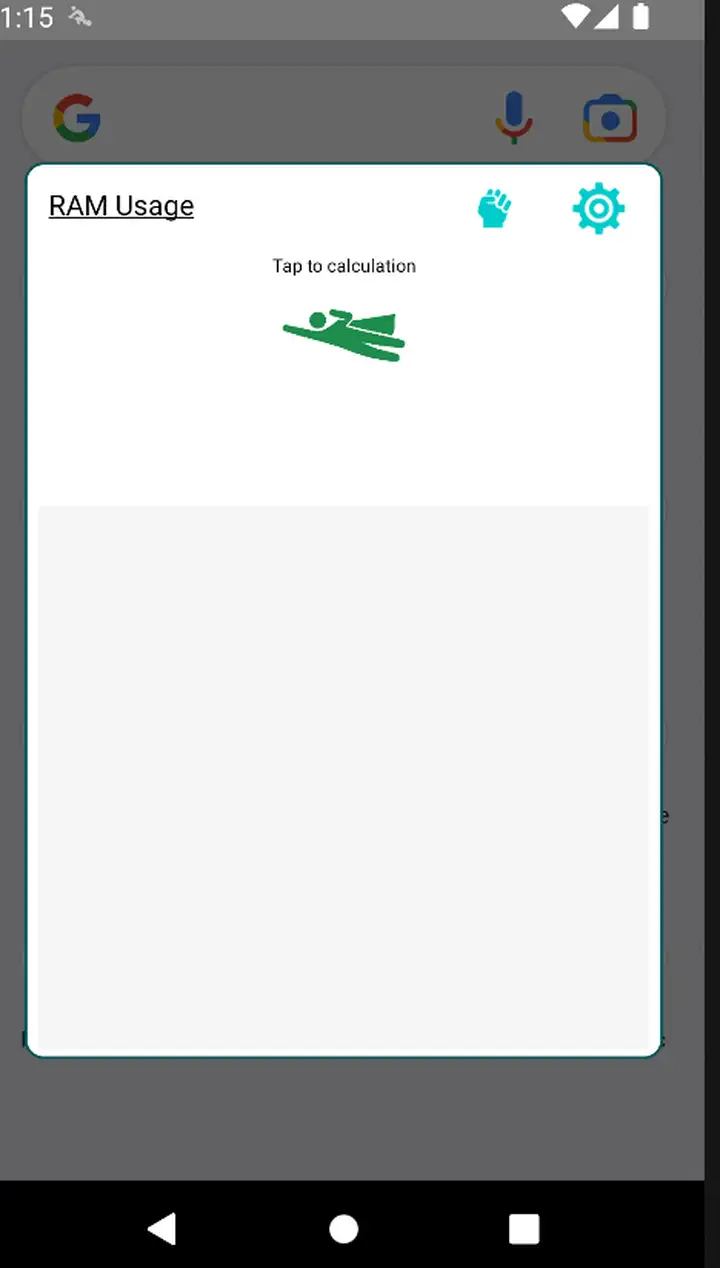The height and width of the screenshot is (1268, 720).
Task: Tap the raised fist boost icon
Action: 494,209
